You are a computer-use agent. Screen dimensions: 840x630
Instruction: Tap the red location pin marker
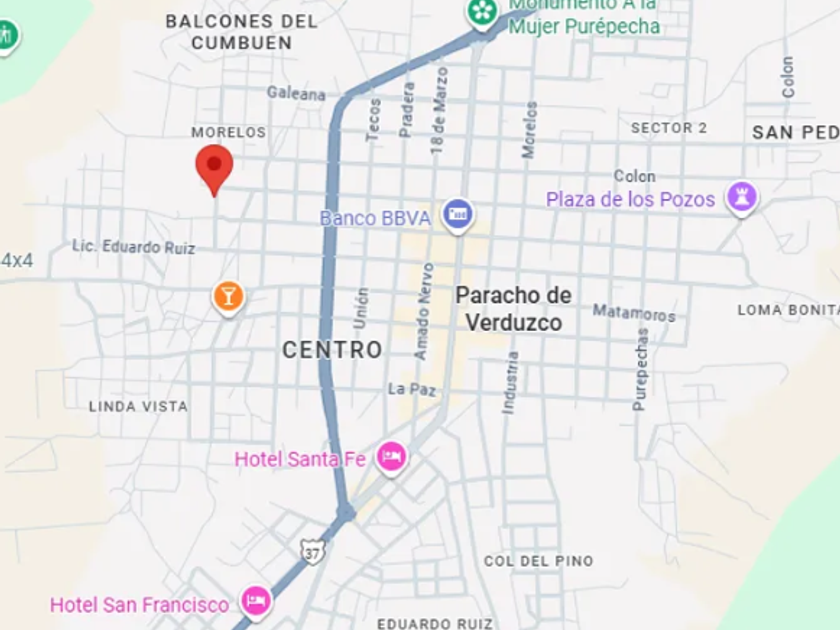click(214, 166)
